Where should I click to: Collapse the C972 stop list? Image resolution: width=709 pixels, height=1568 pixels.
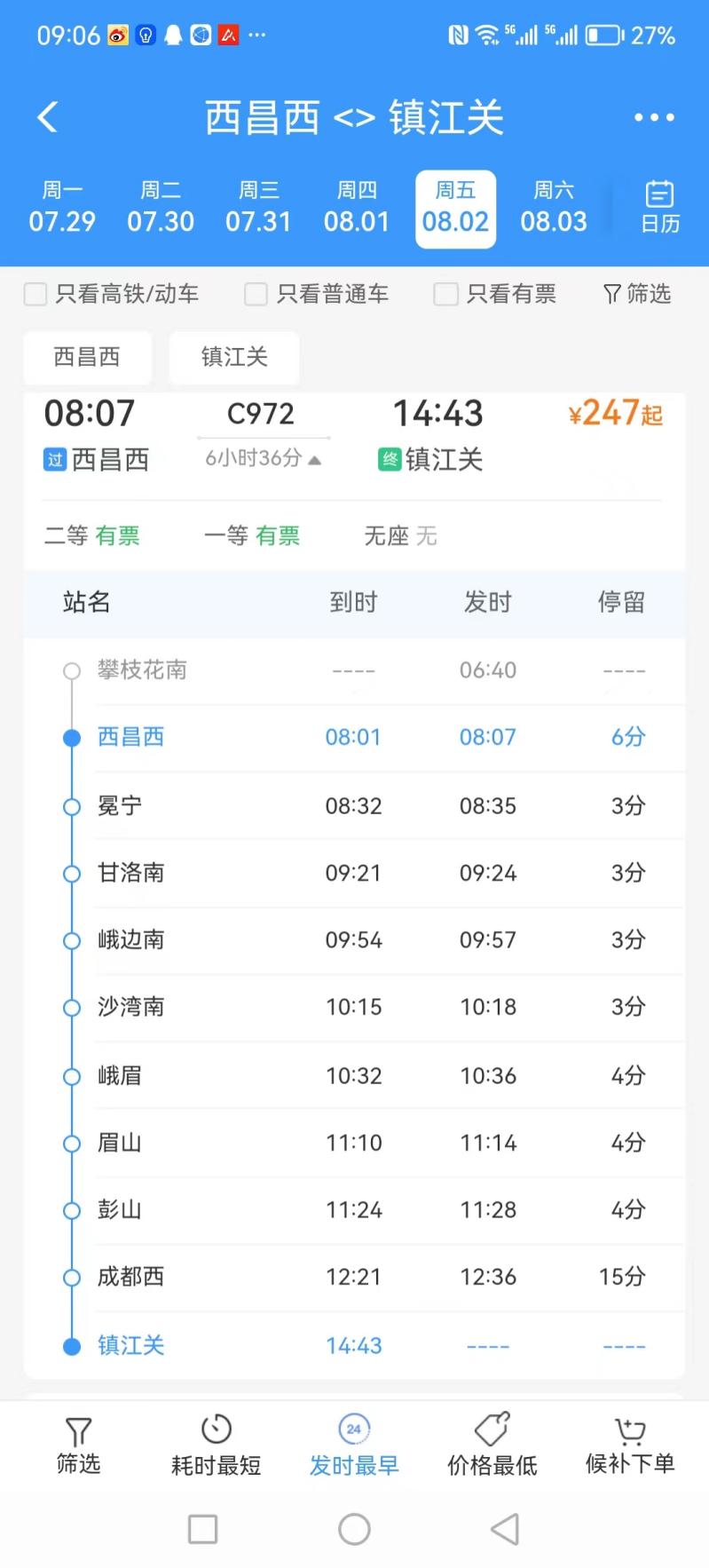pos(264,459)
